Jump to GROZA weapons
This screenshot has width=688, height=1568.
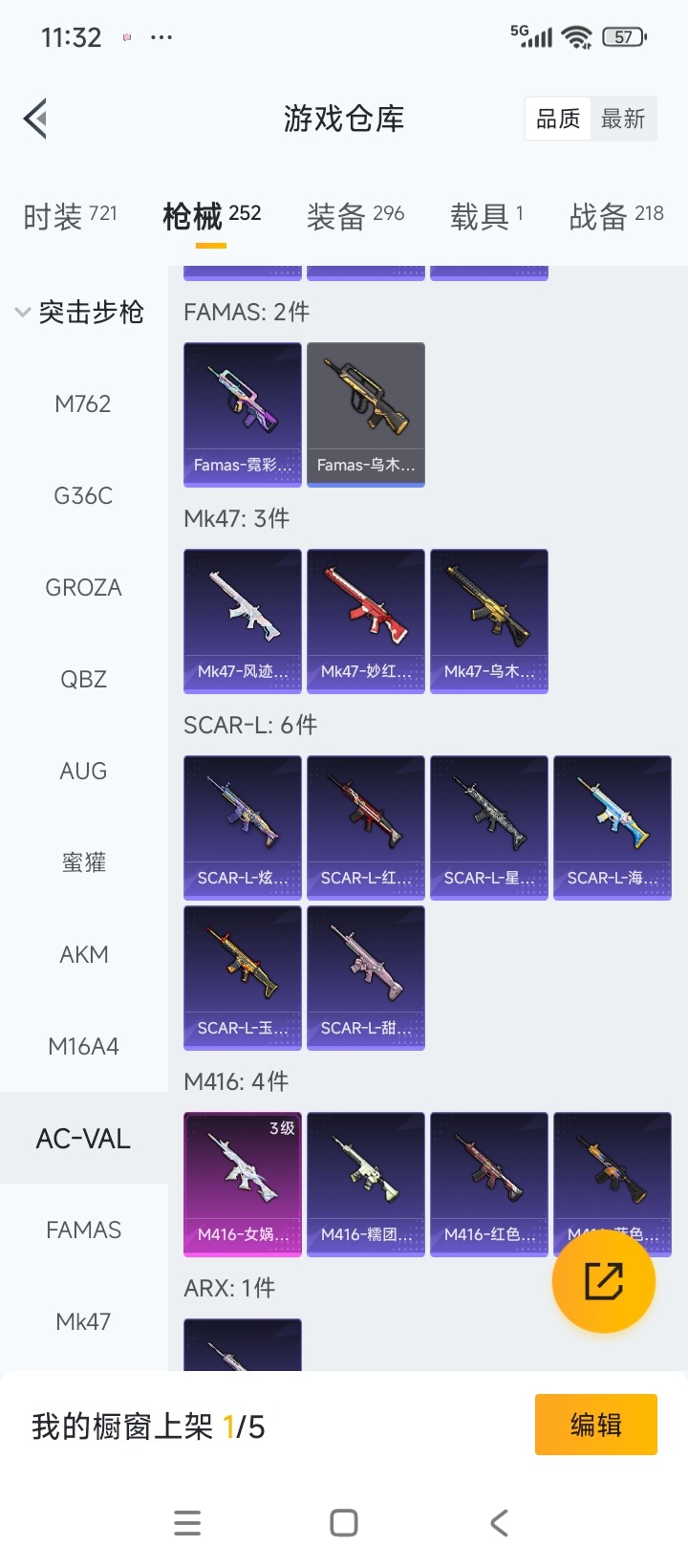[x=83, y=587]
